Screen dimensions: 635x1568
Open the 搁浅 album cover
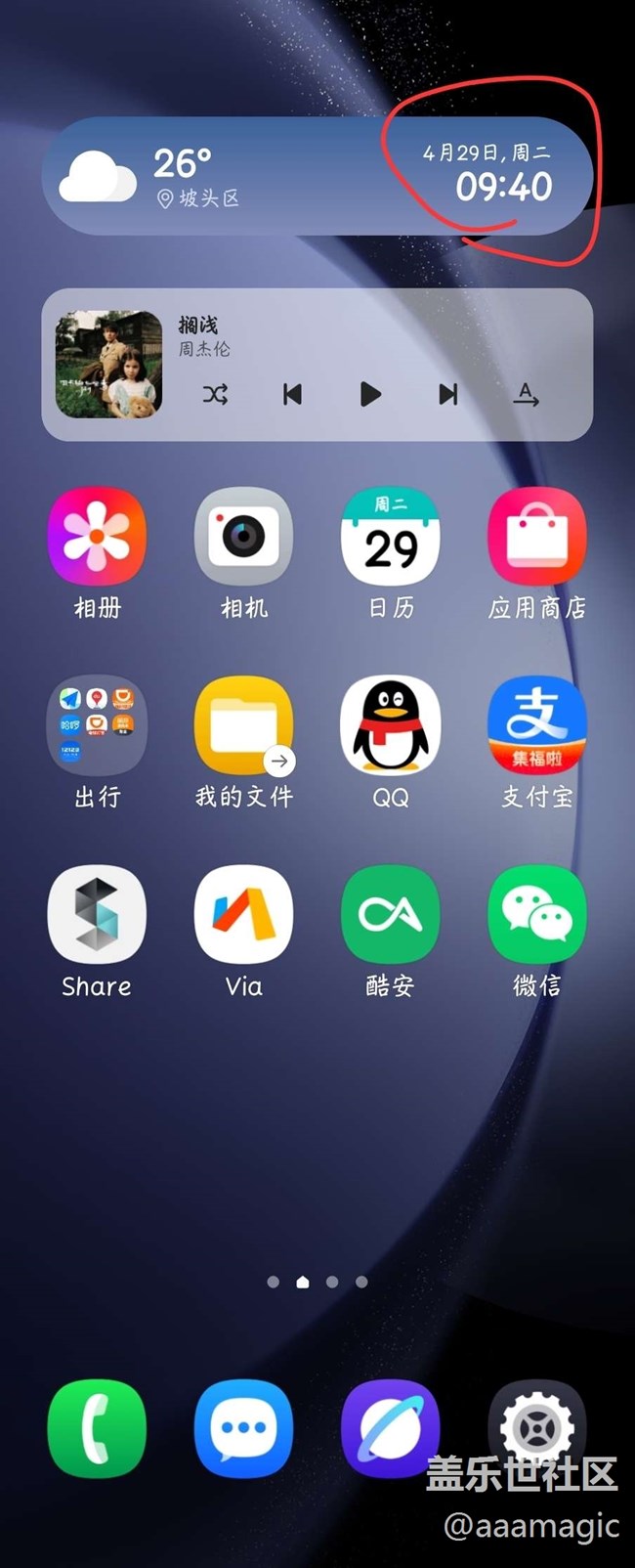coord(108,365)
